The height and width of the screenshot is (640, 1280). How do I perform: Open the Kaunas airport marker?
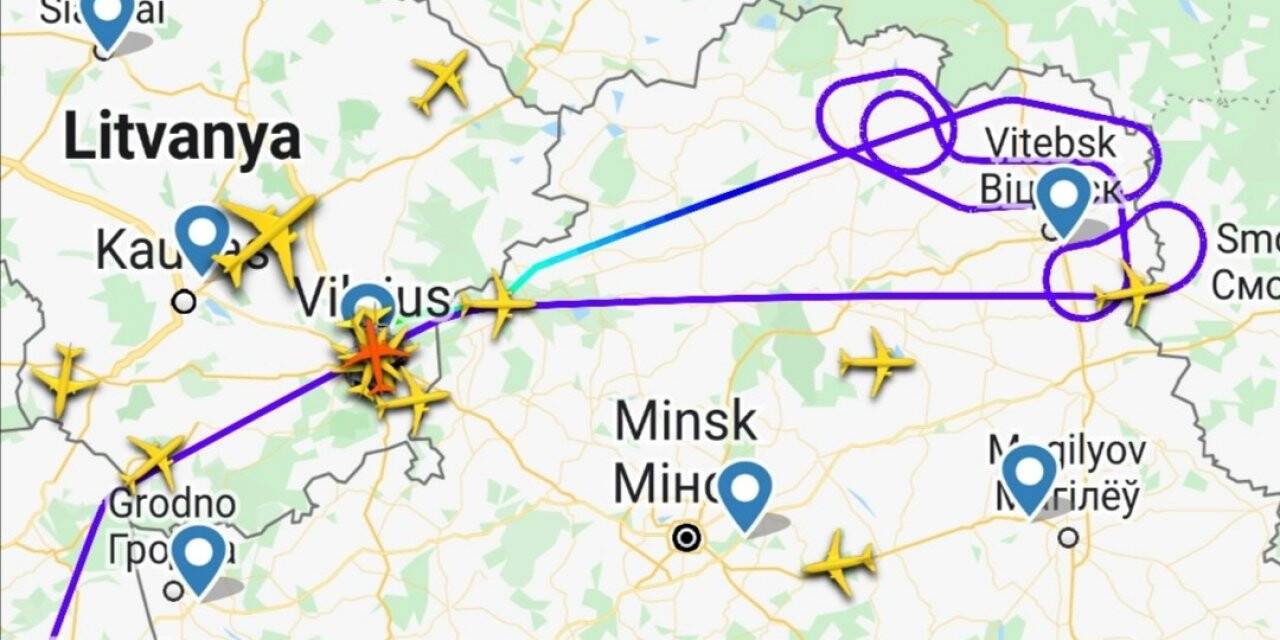(x=202, y=235)
